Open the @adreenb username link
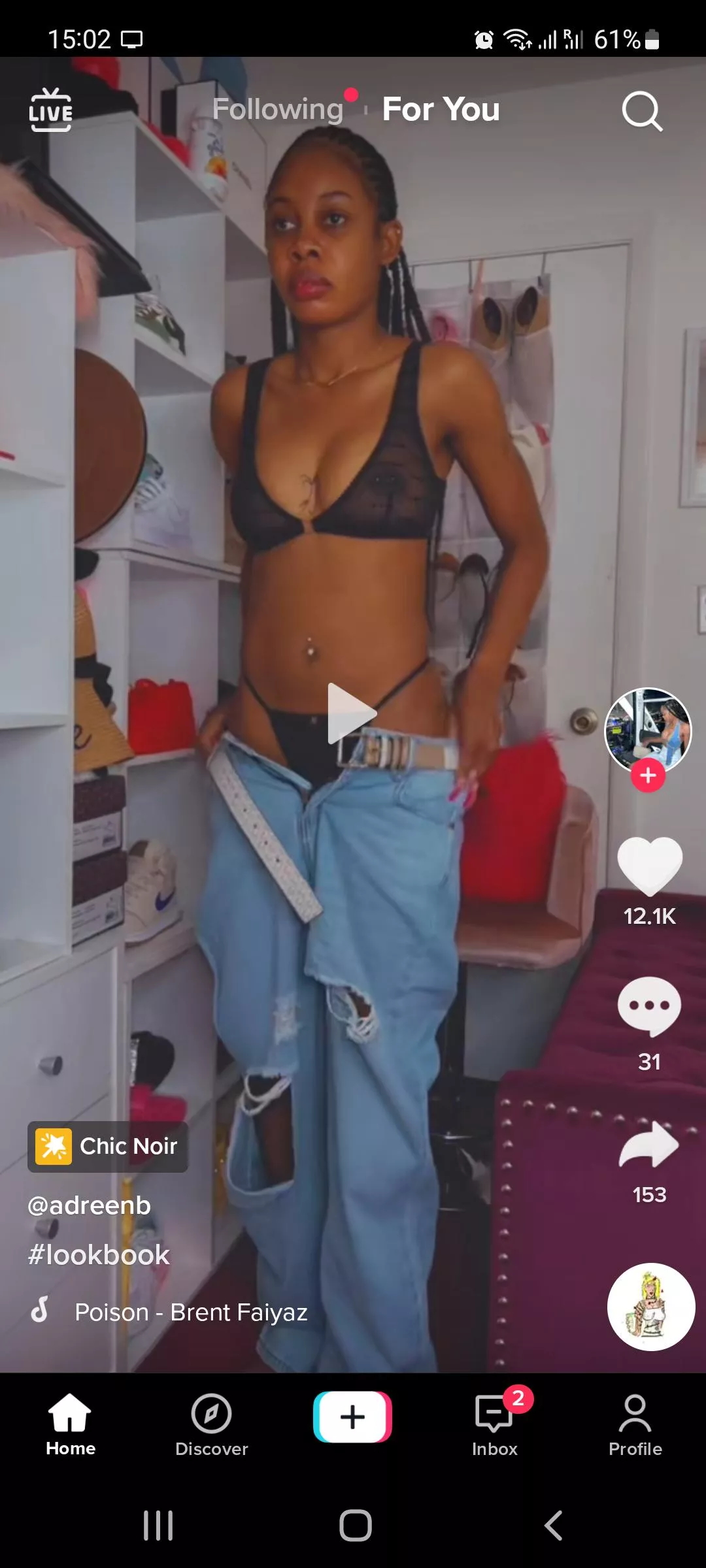 [x=90, y=1205]
